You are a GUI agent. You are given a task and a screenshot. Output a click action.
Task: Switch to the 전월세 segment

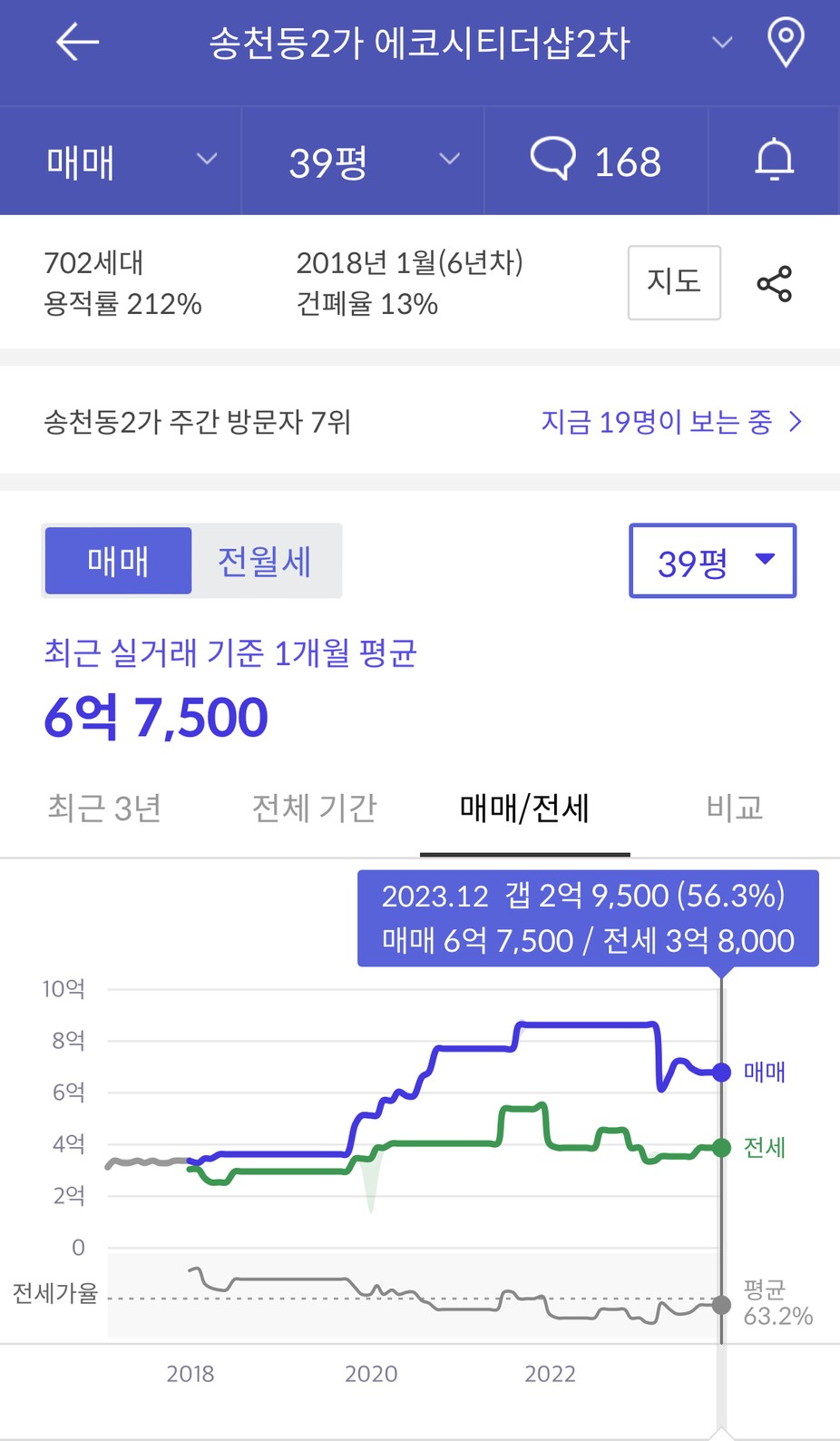click(x=265, y=561)
